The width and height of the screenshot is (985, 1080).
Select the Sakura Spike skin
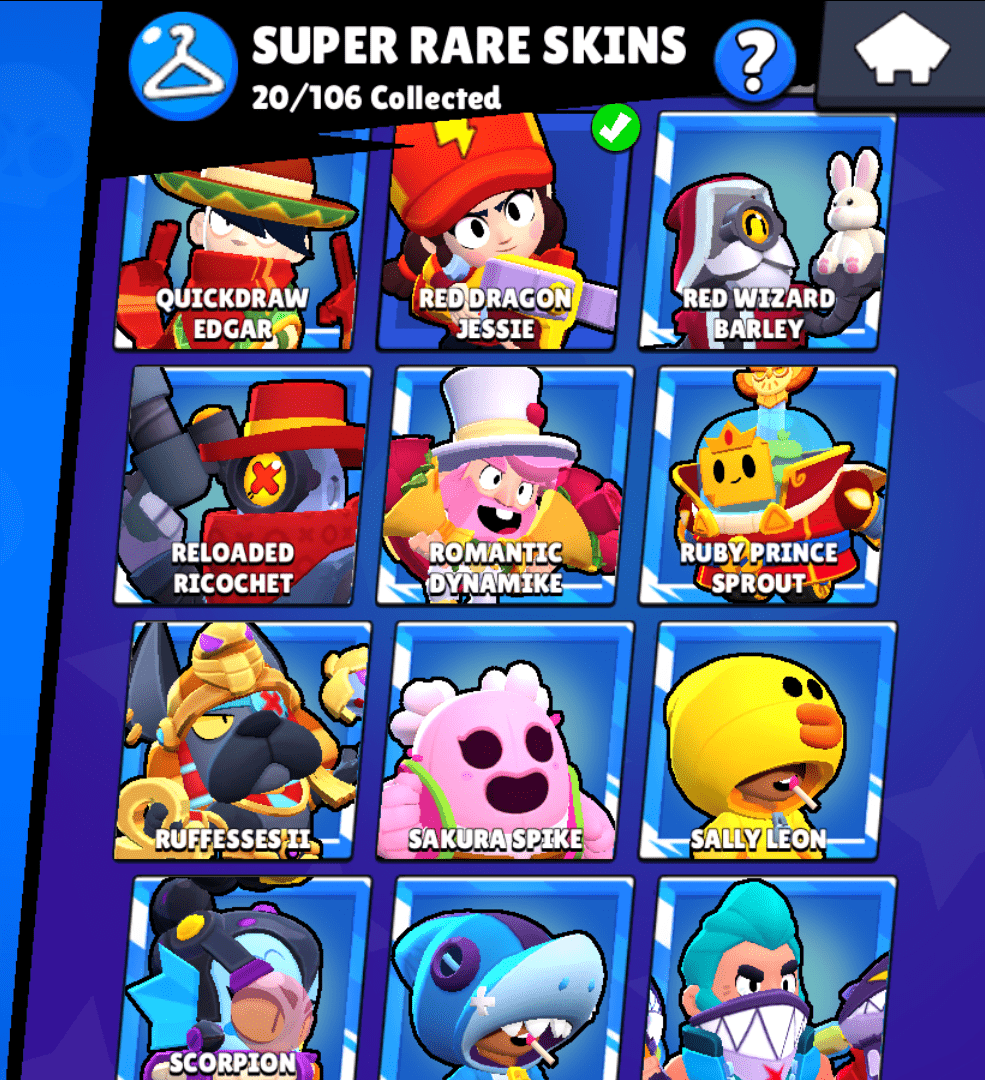tap(504, 742)
